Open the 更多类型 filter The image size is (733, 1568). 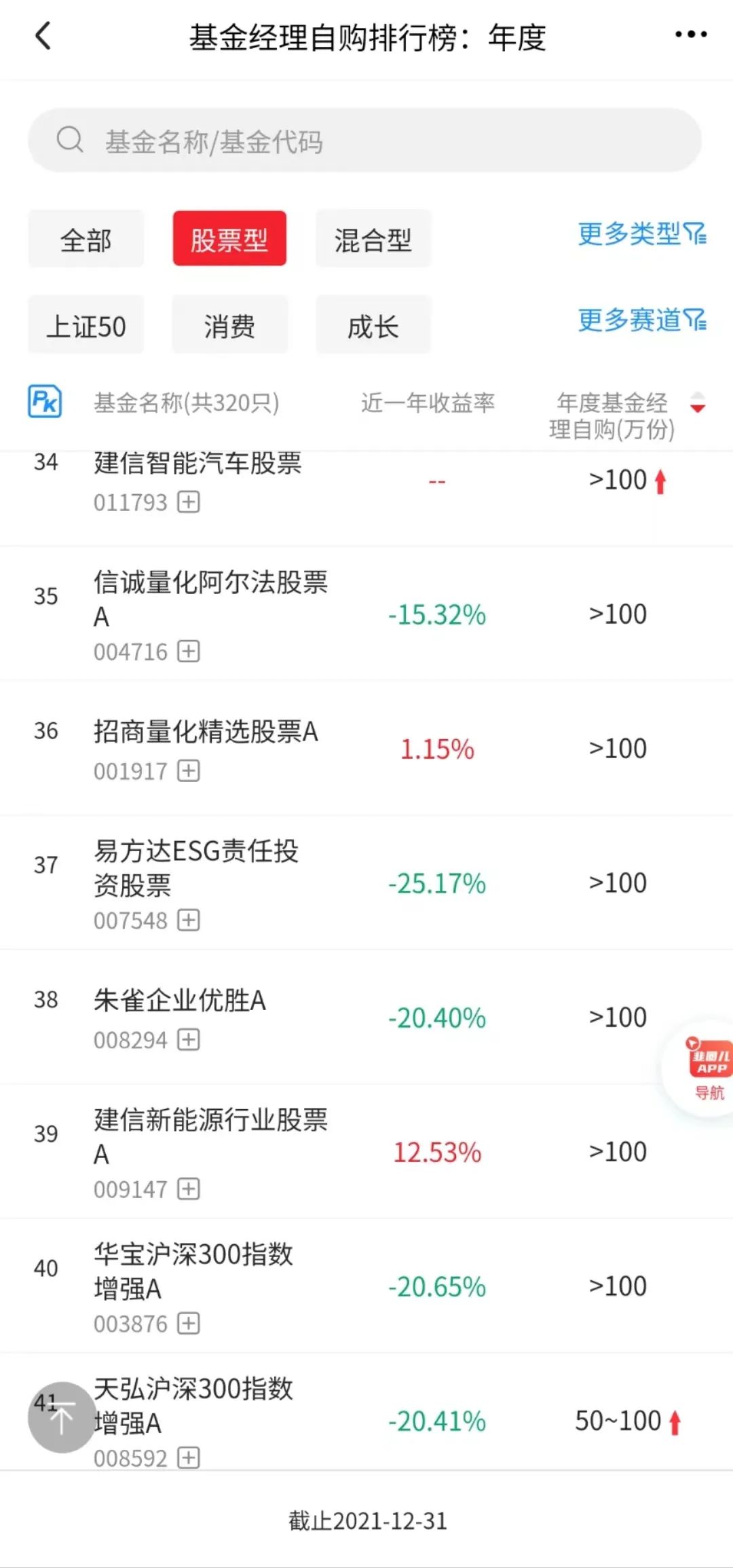tap(641, 234)
